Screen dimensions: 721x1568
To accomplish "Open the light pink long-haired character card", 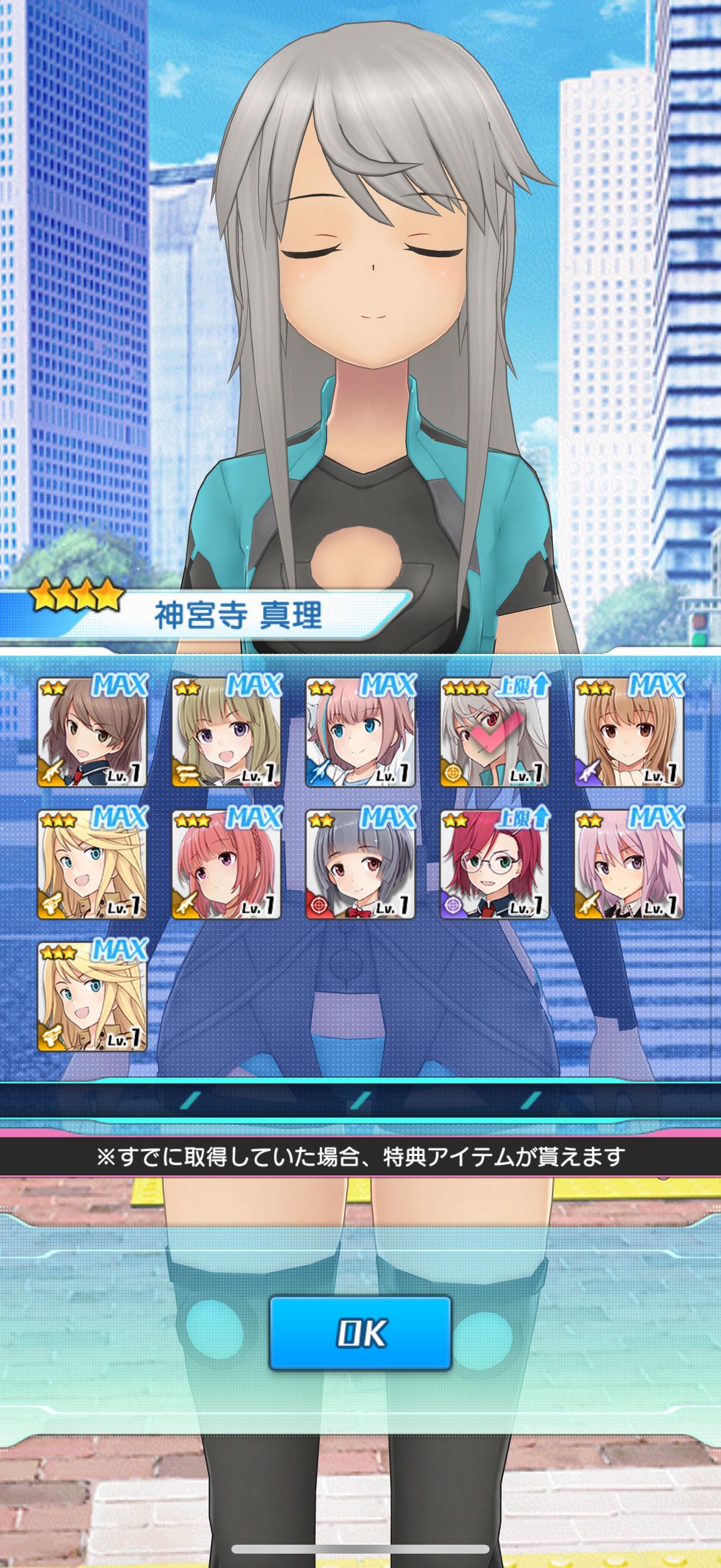I will (629, 864).
